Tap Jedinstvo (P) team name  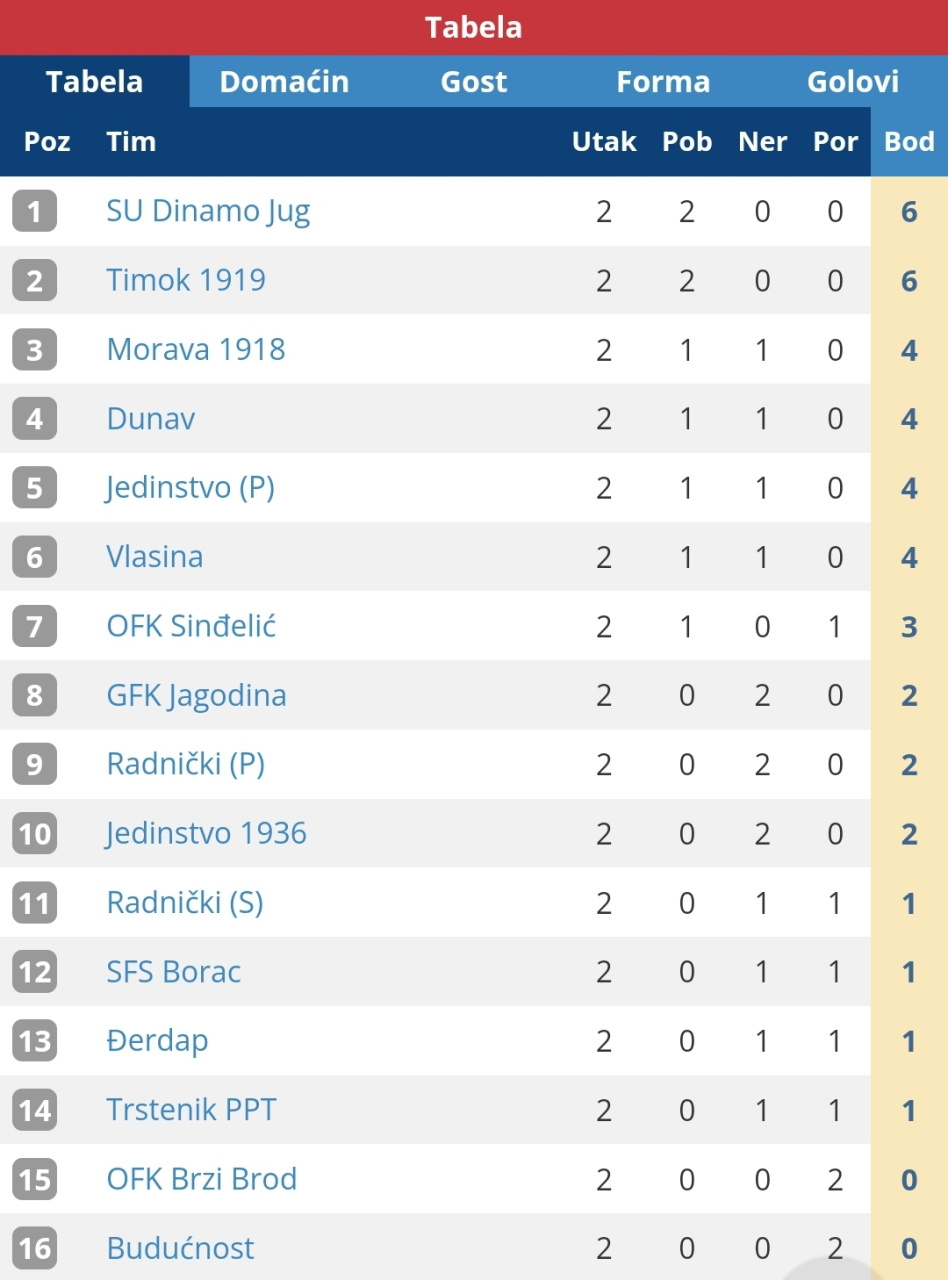pyautogui.click(x=190, y=488)
